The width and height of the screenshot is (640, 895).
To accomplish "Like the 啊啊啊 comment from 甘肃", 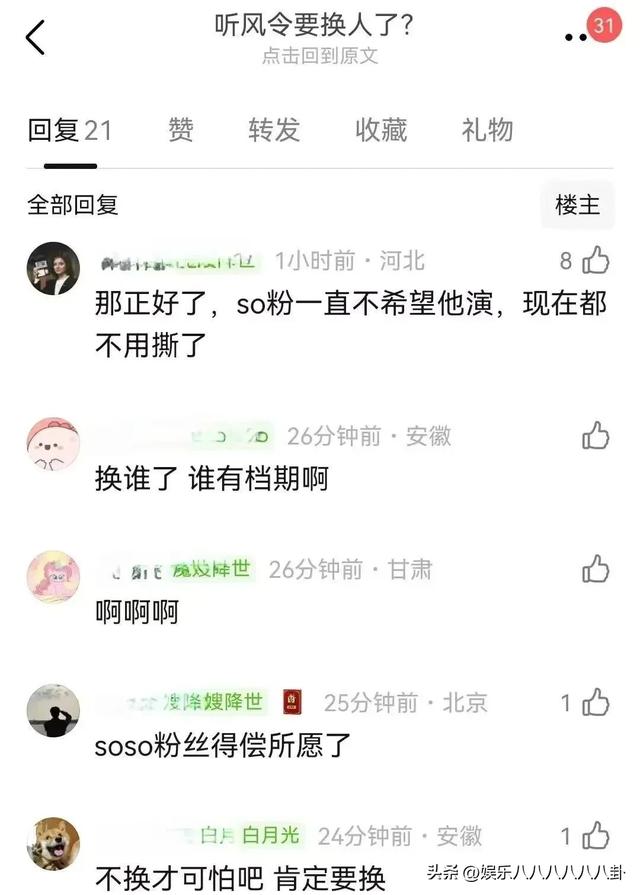I will [x=595, y=569].
